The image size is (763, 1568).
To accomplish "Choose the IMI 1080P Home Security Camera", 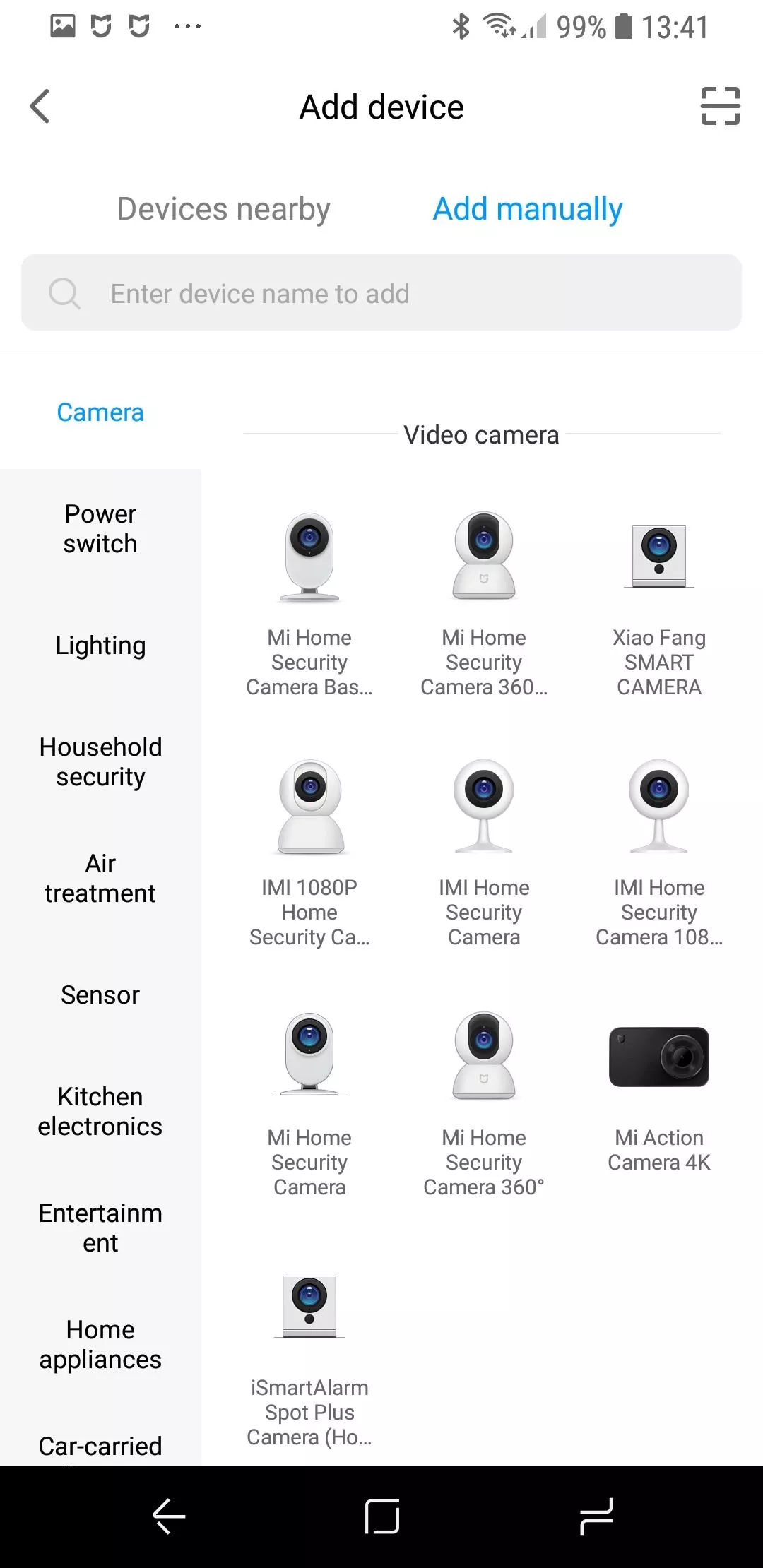I will [309, 853].
